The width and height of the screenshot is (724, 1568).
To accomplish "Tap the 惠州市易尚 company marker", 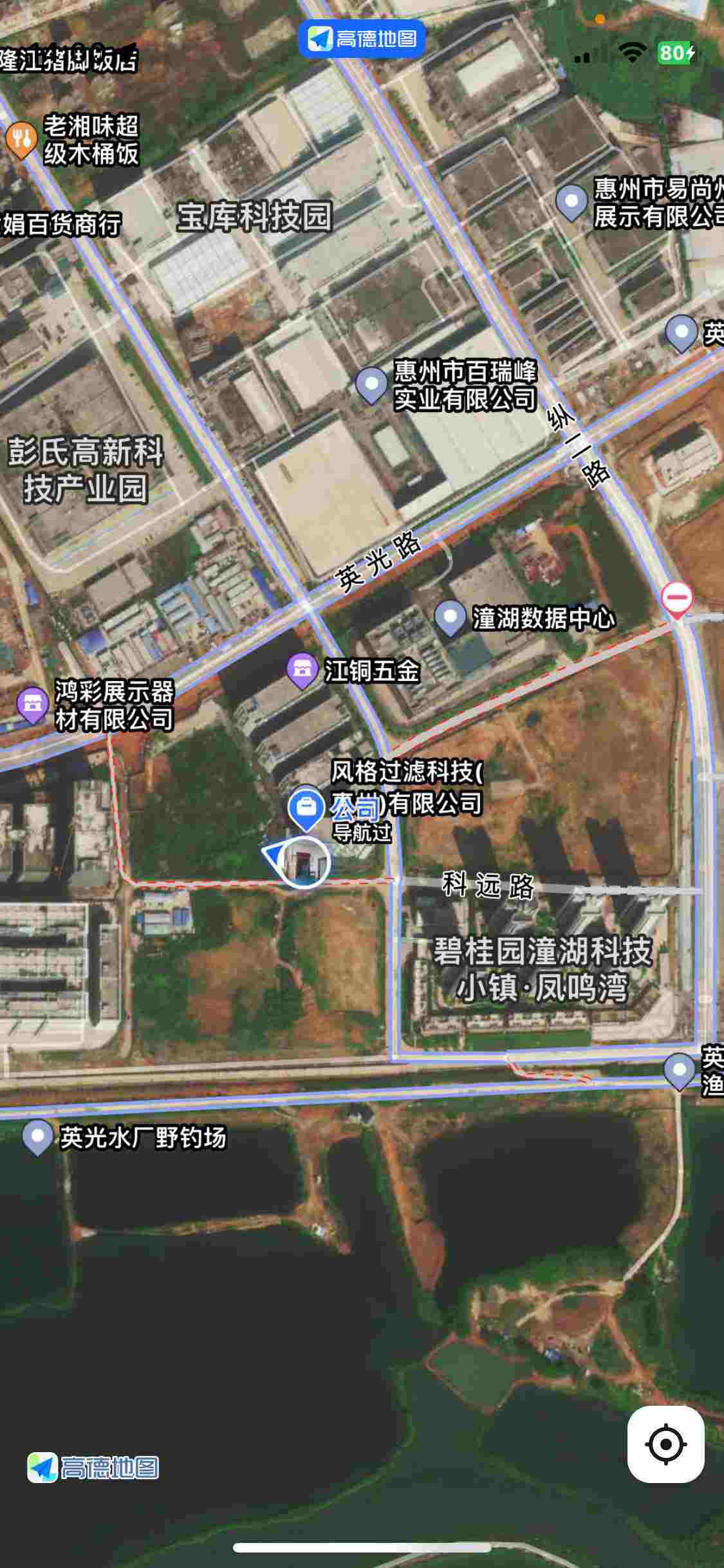I will click(x=571, y=201).
